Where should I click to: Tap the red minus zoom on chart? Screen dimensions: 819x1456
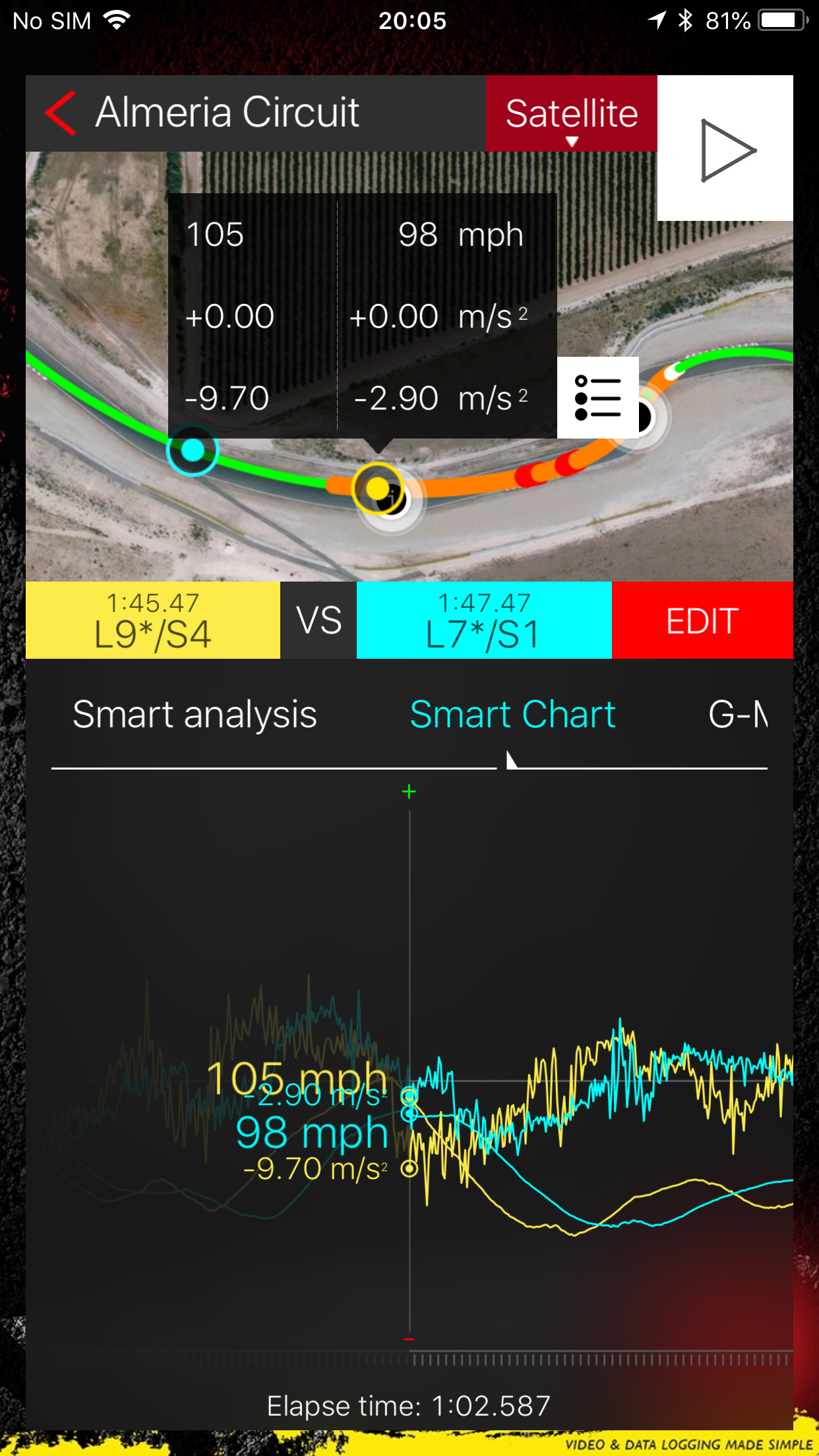[x=409, y=1339]
